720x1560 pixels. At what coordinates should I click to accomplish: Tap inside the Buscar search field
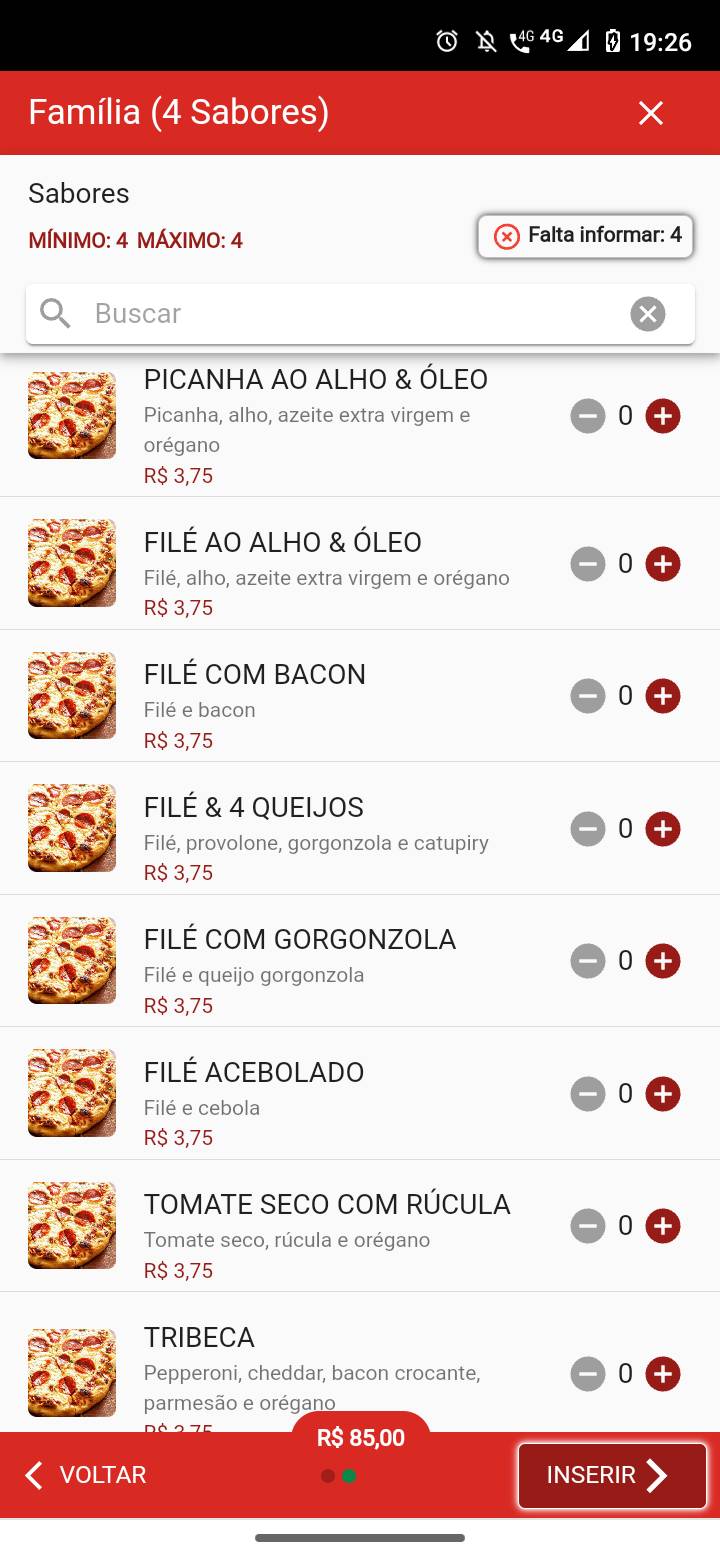click(x=300, y=313)
